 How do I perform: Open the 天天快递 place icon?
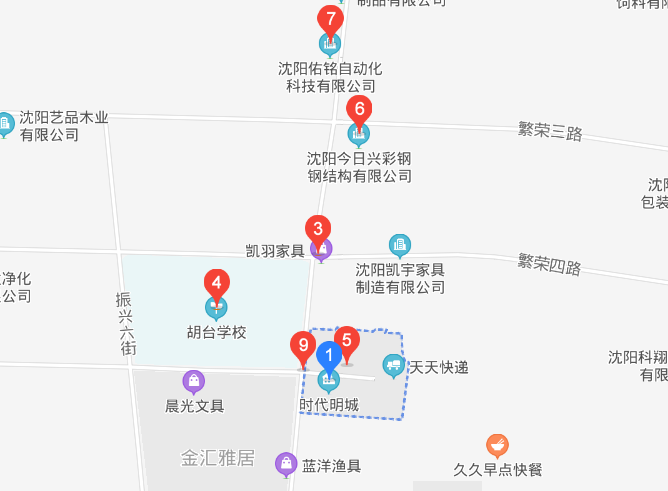tap(394, 366)
